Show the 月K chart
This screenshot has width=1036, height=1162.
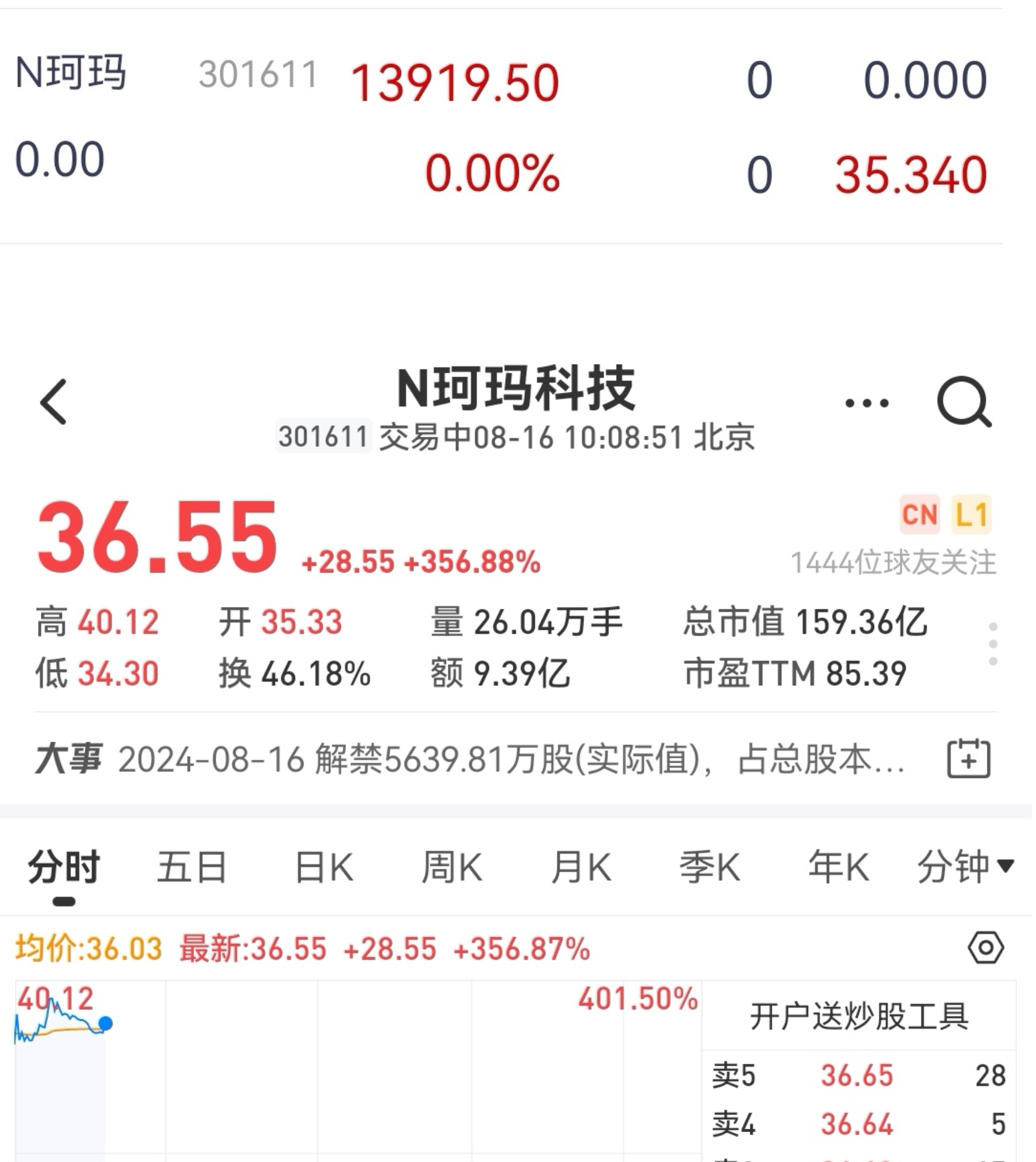[x=581, y=866]
